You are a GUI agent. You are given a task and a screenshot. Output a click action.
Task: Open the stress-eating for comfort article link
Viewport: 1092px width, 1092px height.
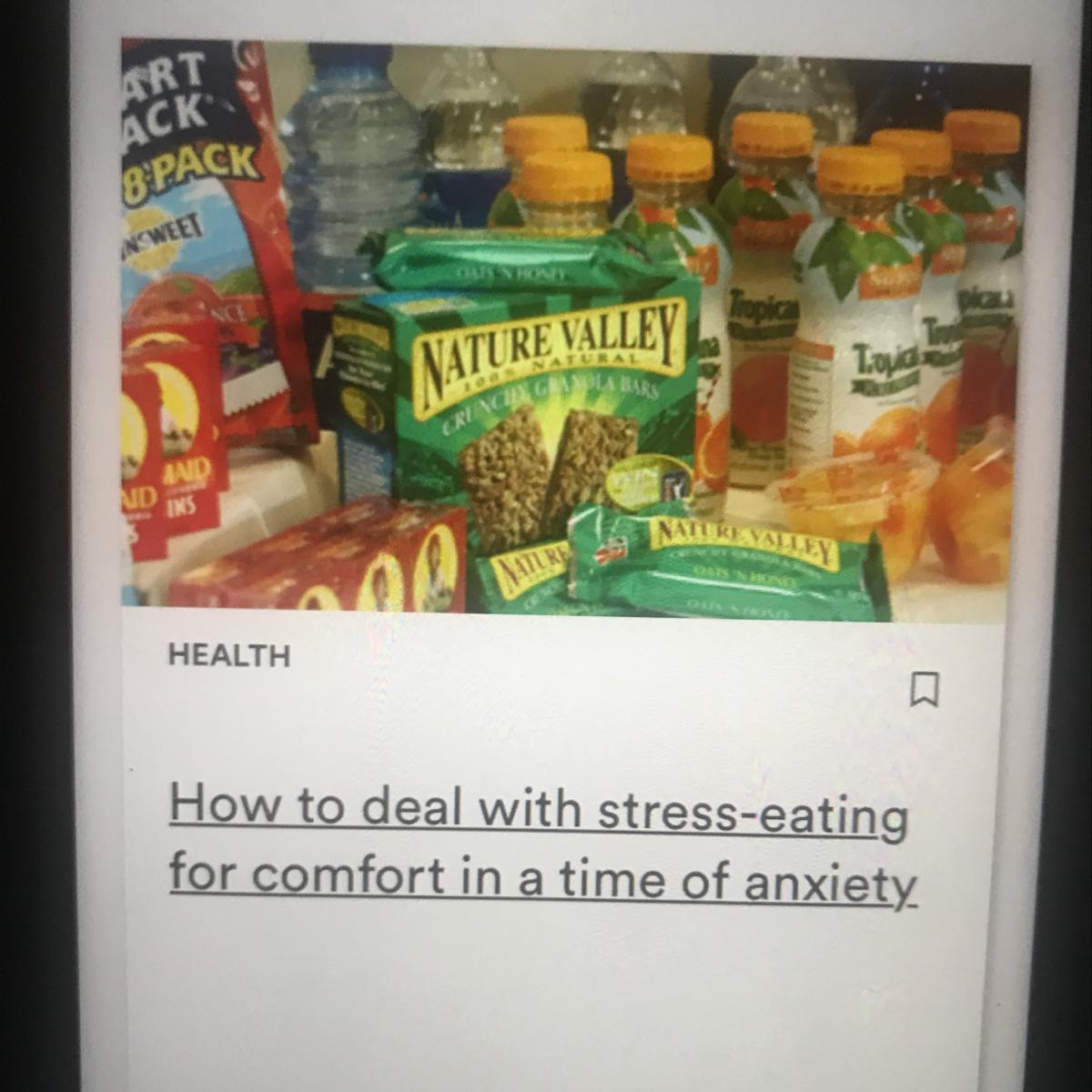click(x=541, y=842)
